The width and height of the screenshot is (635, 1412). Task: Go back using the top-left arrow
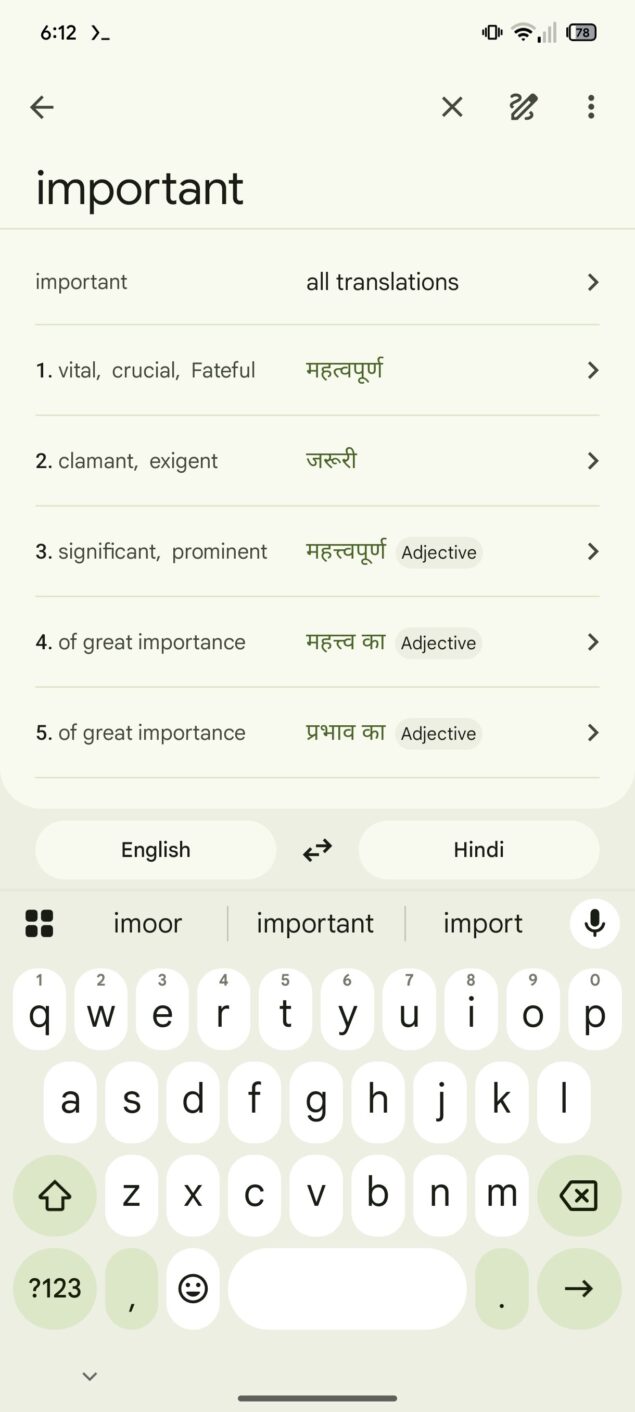pos(41,107)
